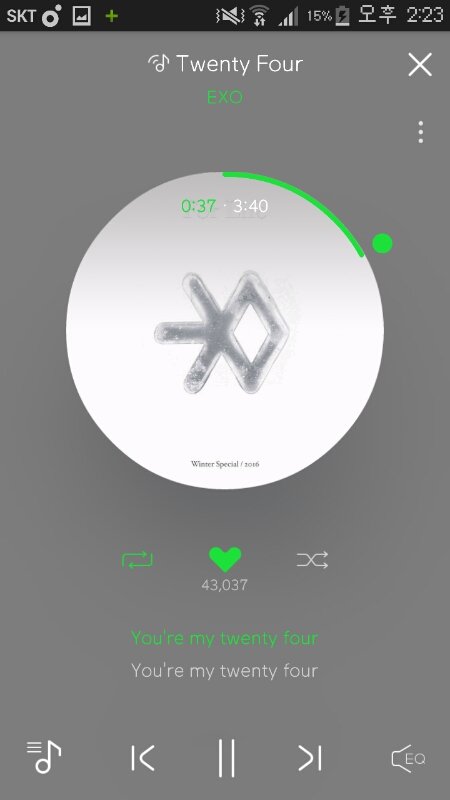Toggle the repeat mode icon
The image size is (450, 800).
pos(137,560)
